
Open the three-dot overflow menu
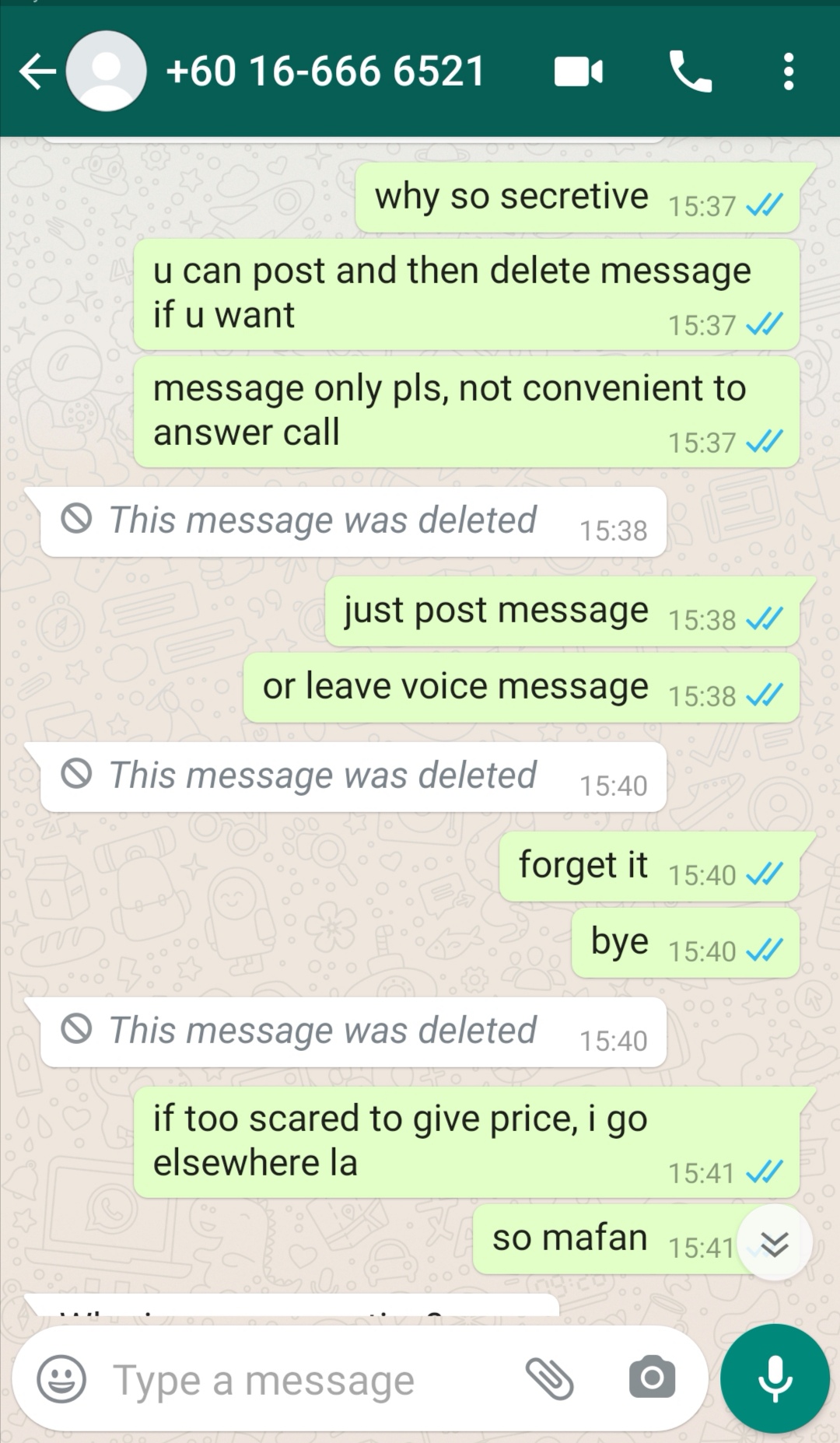[789, 71]
